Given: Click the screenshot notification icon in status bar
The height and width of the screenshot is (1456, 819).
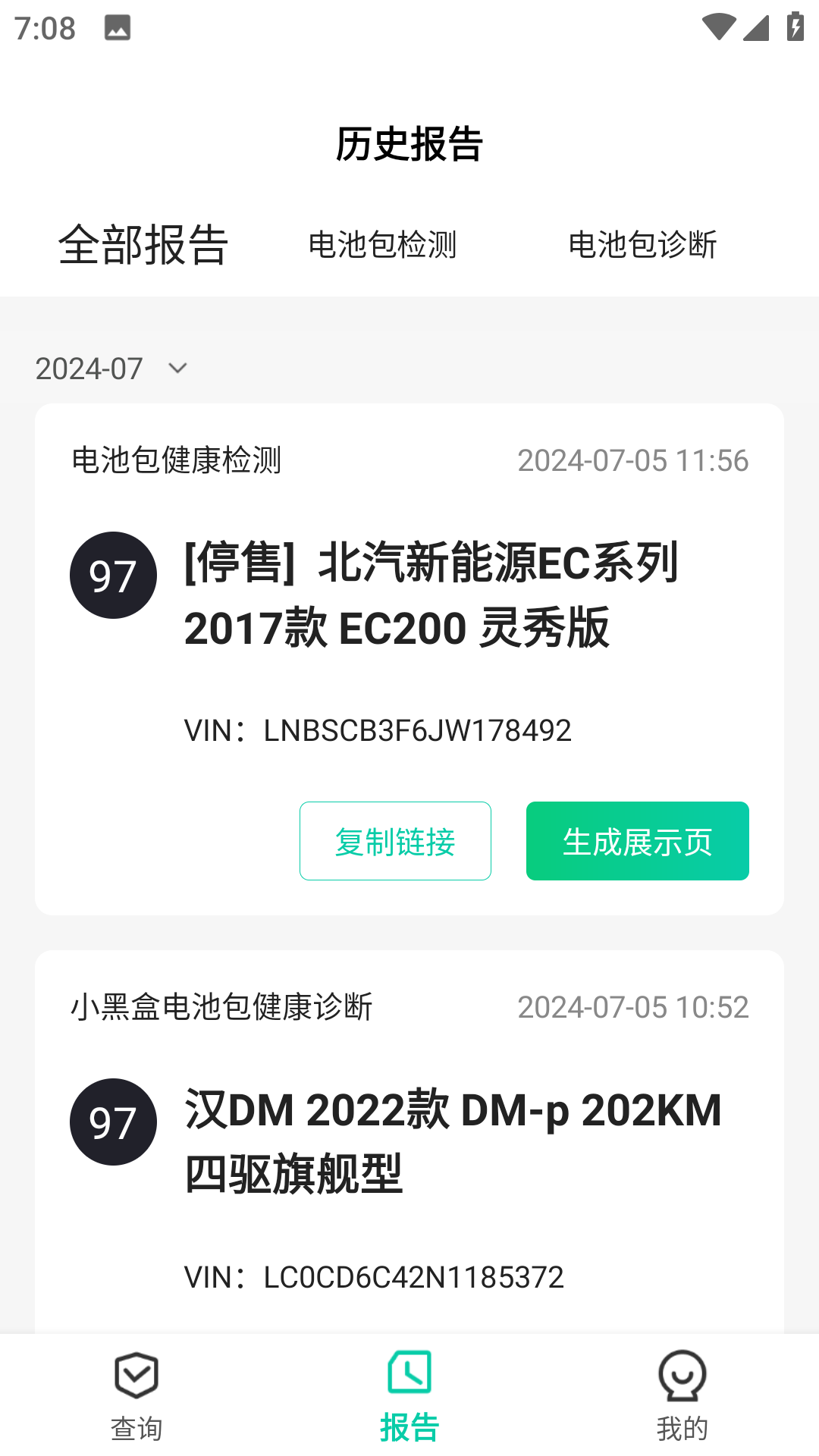Looking at the screenshot, I should [117, 29].
